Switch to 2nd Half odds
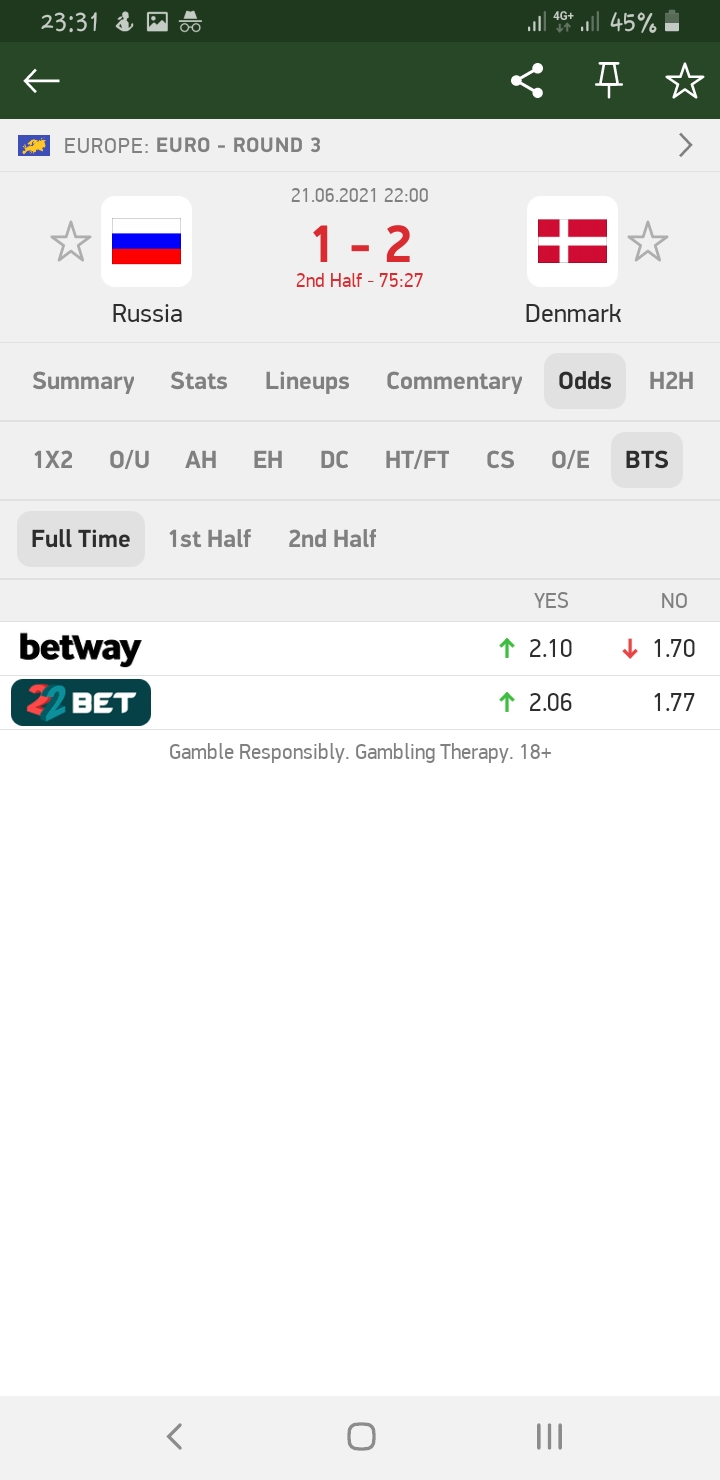 point(332,539)
